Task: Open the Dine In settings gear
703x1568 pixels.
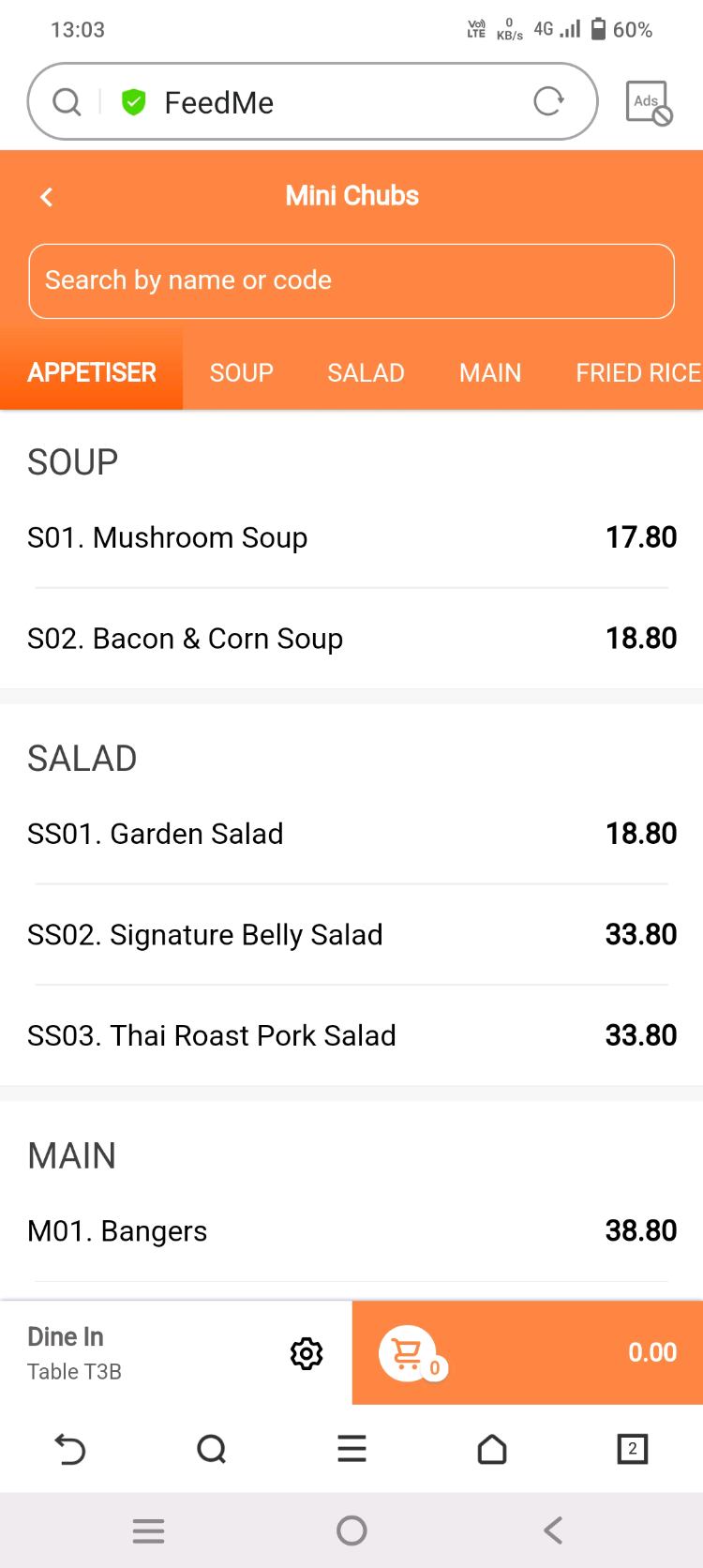Action: [307, 1353]
